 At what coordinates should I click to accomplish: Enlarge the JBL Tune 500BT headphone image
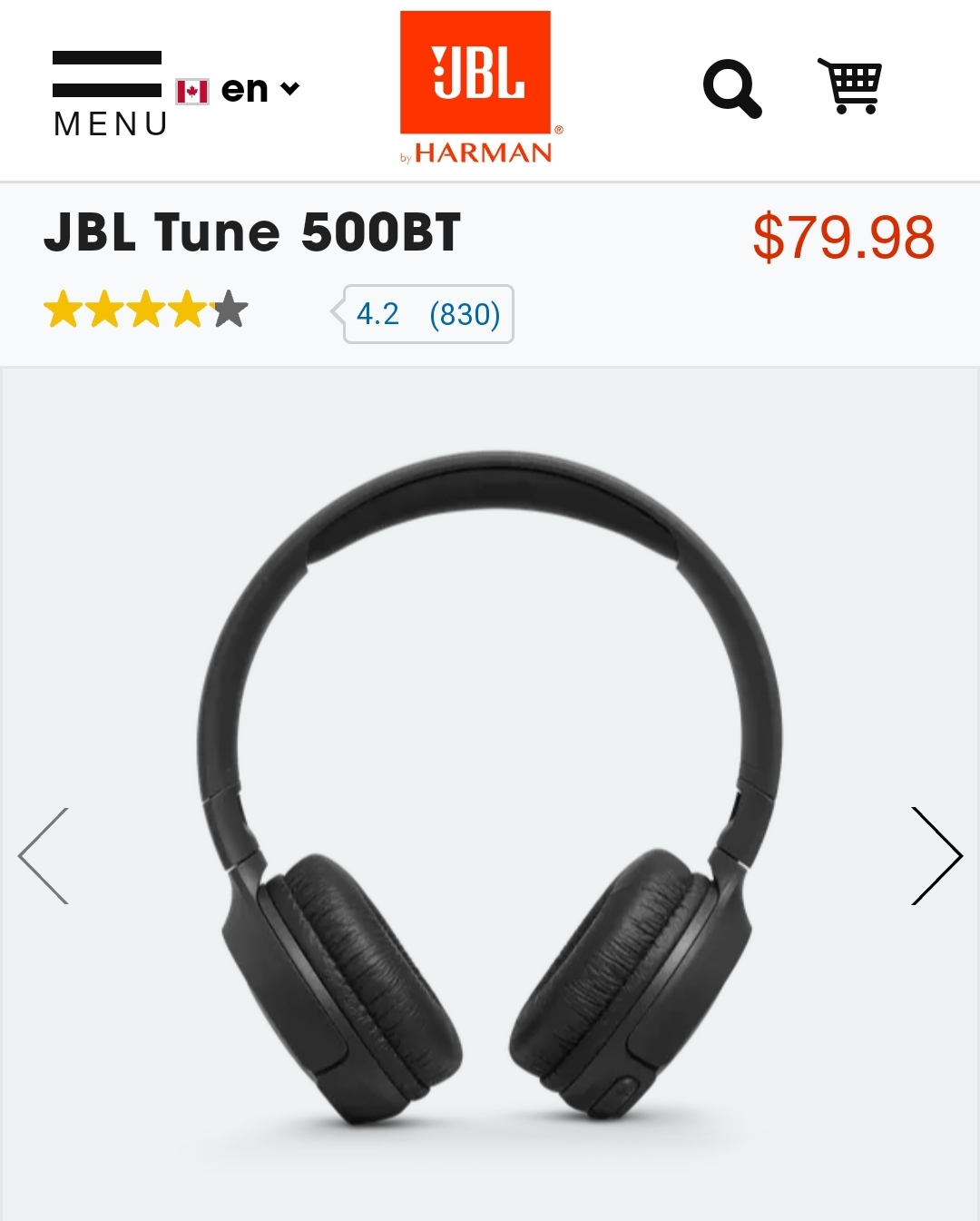pyautogui.click(x=490, y=790)
